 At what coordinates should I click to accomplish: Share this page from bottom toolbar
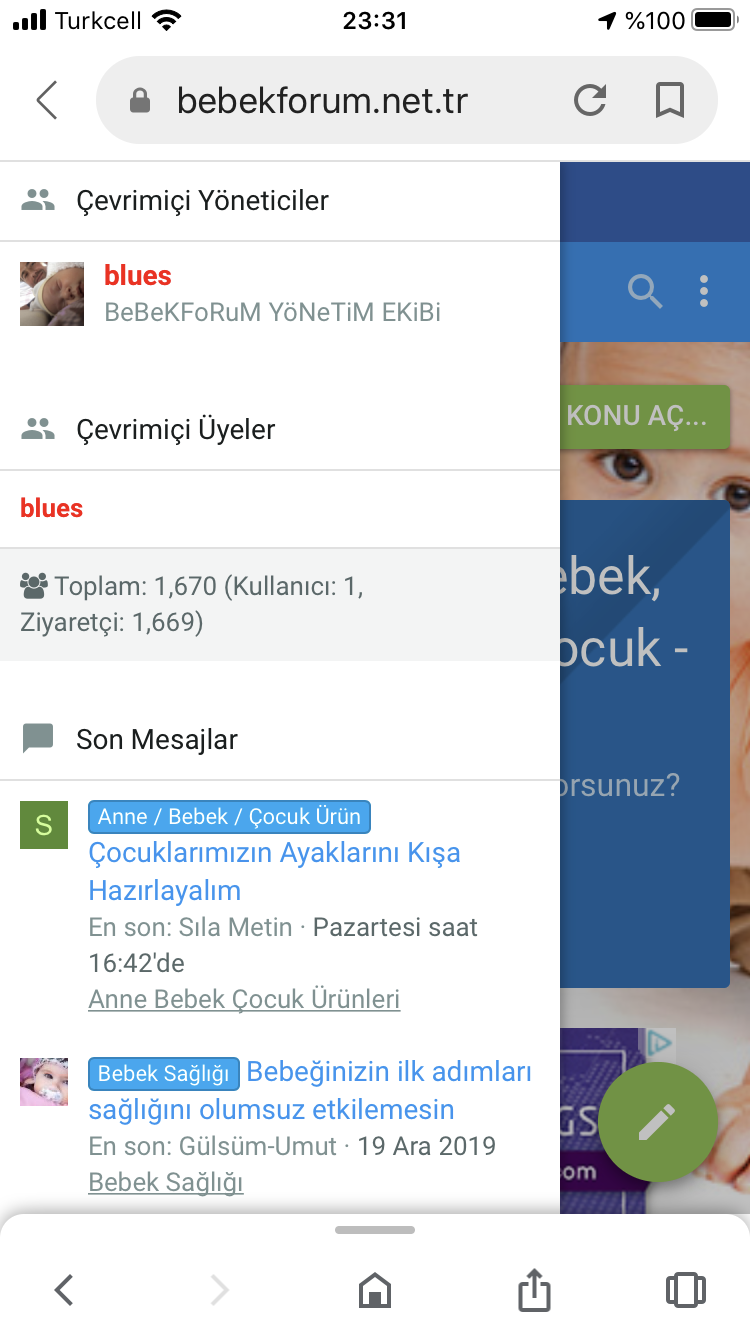[534, 1288]
